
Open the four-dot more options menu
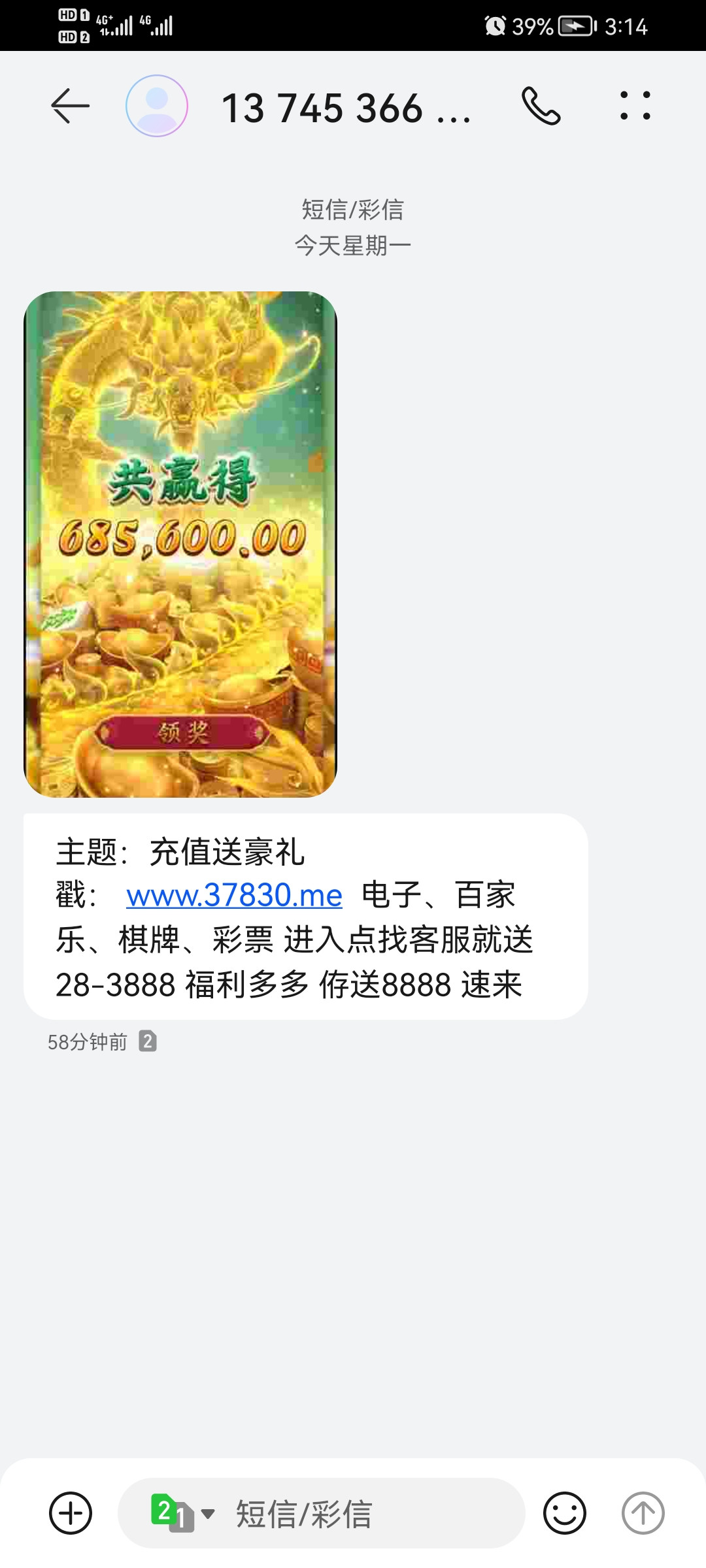(x=635, y=106)
